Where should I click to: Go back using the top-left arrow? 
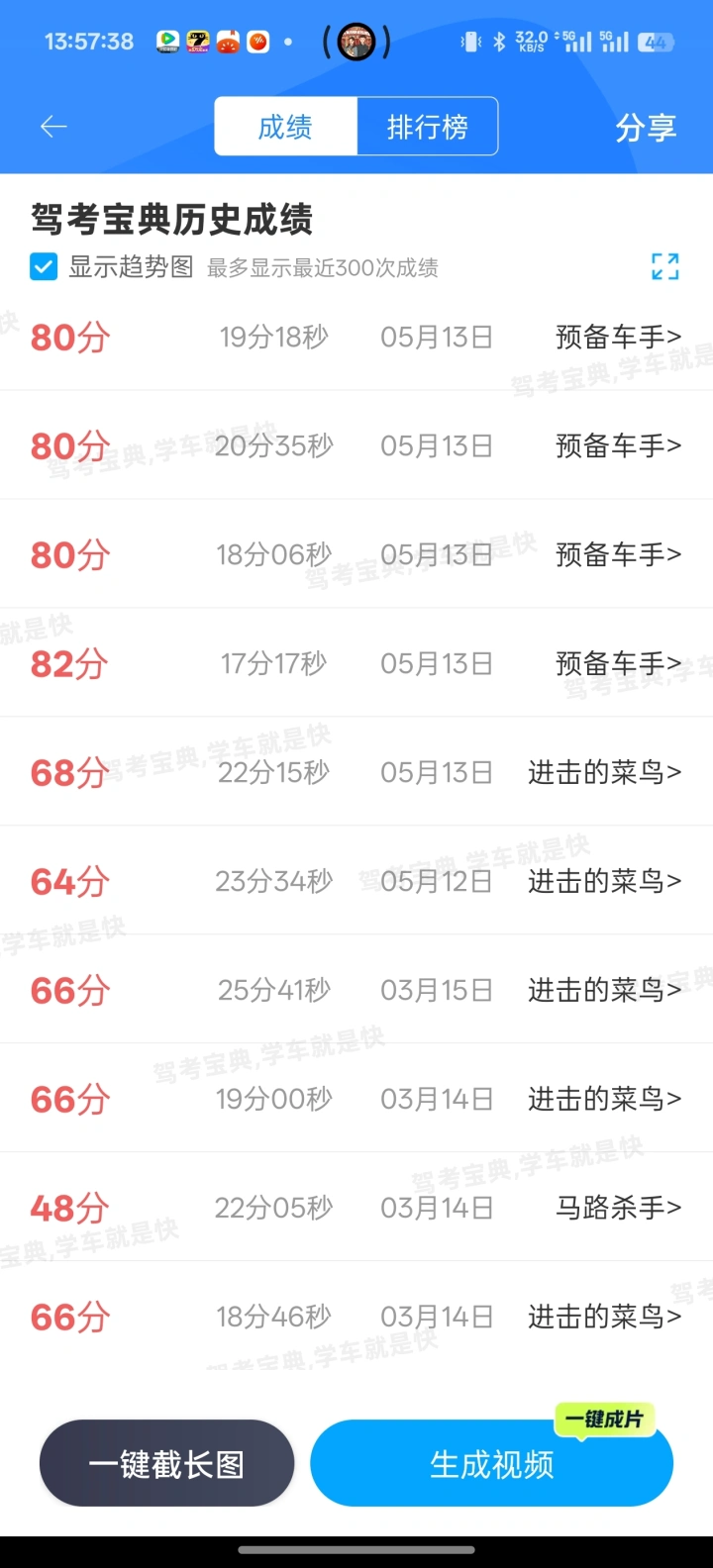pyautogui.click(x=53, y=127)
